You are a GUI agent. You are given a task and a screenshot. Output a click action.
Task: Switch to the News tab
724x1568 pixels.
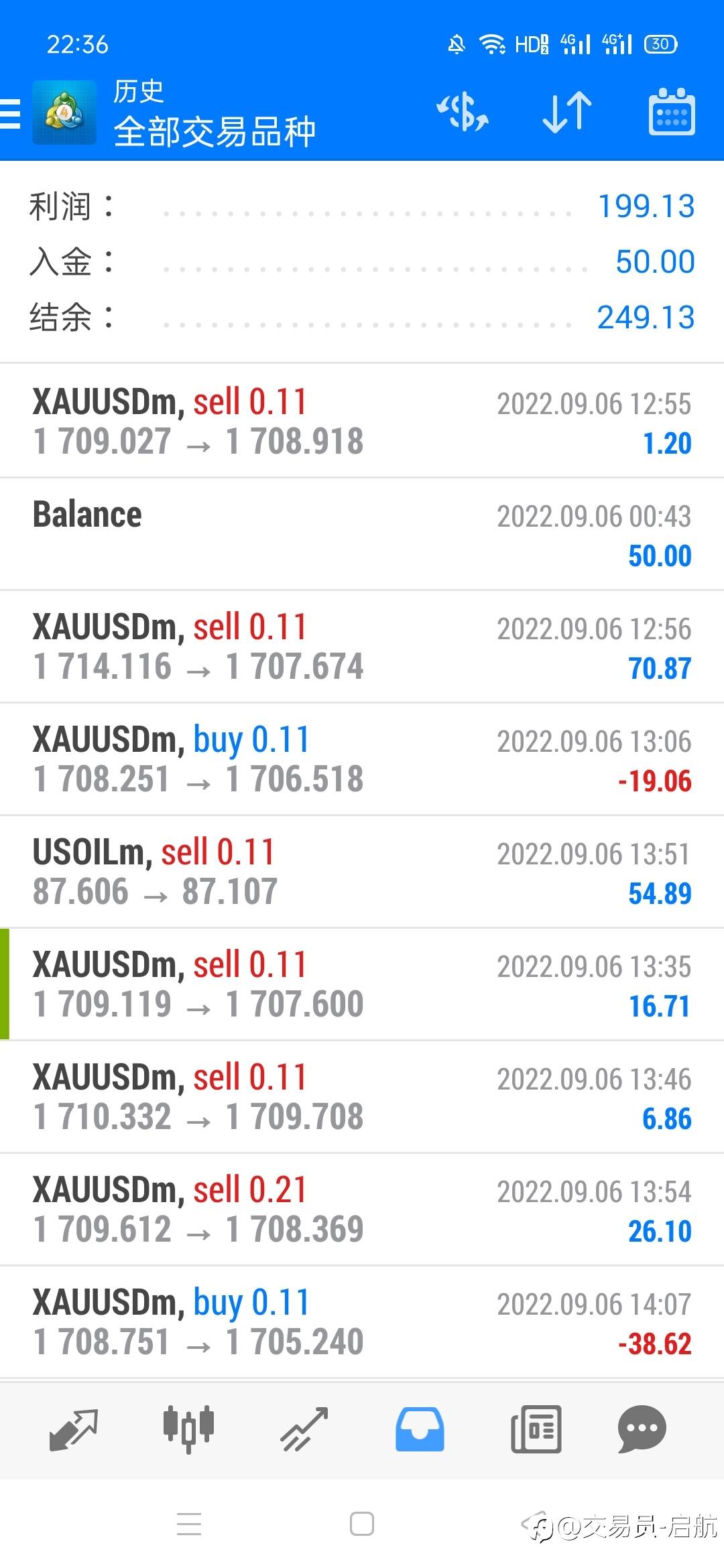point(536,1429)
